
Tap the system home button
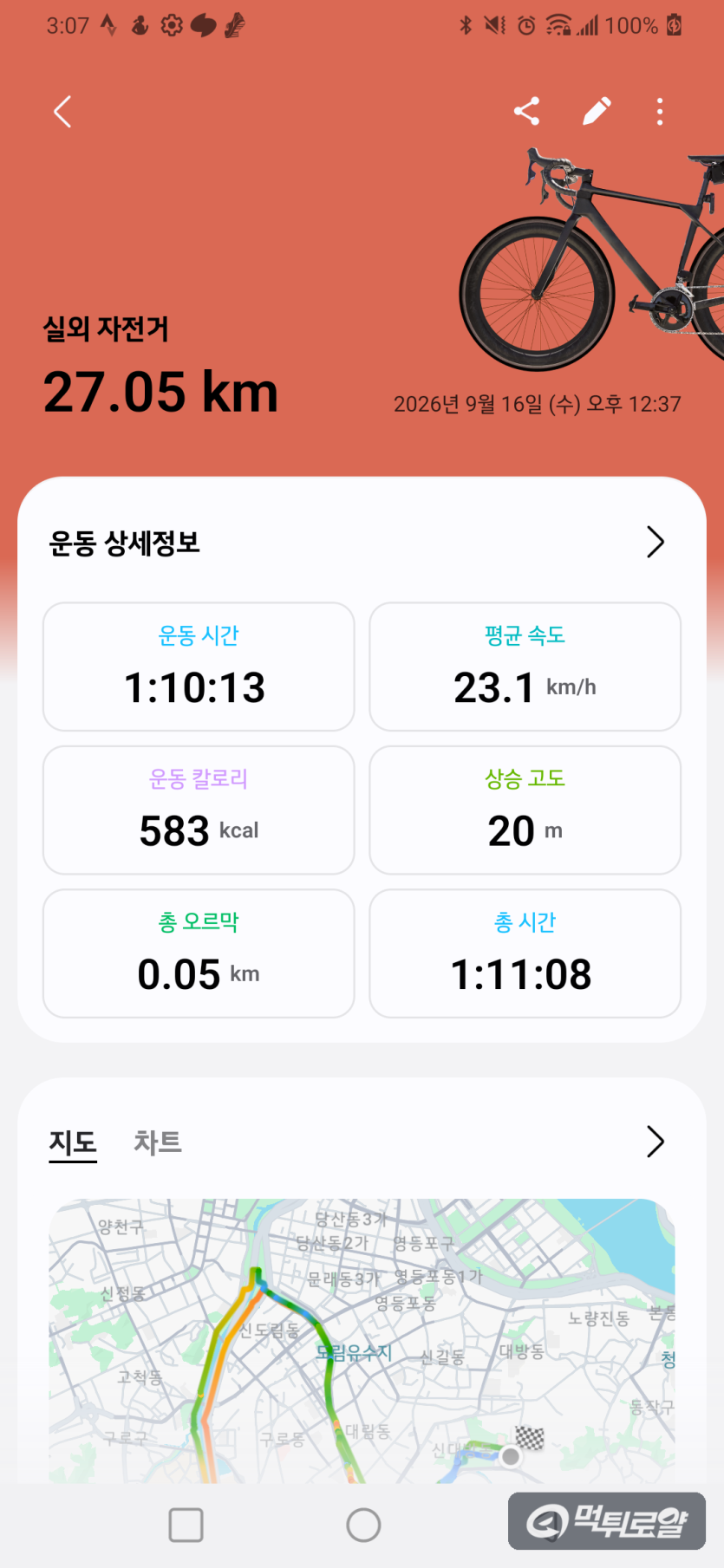point(363,1525)
